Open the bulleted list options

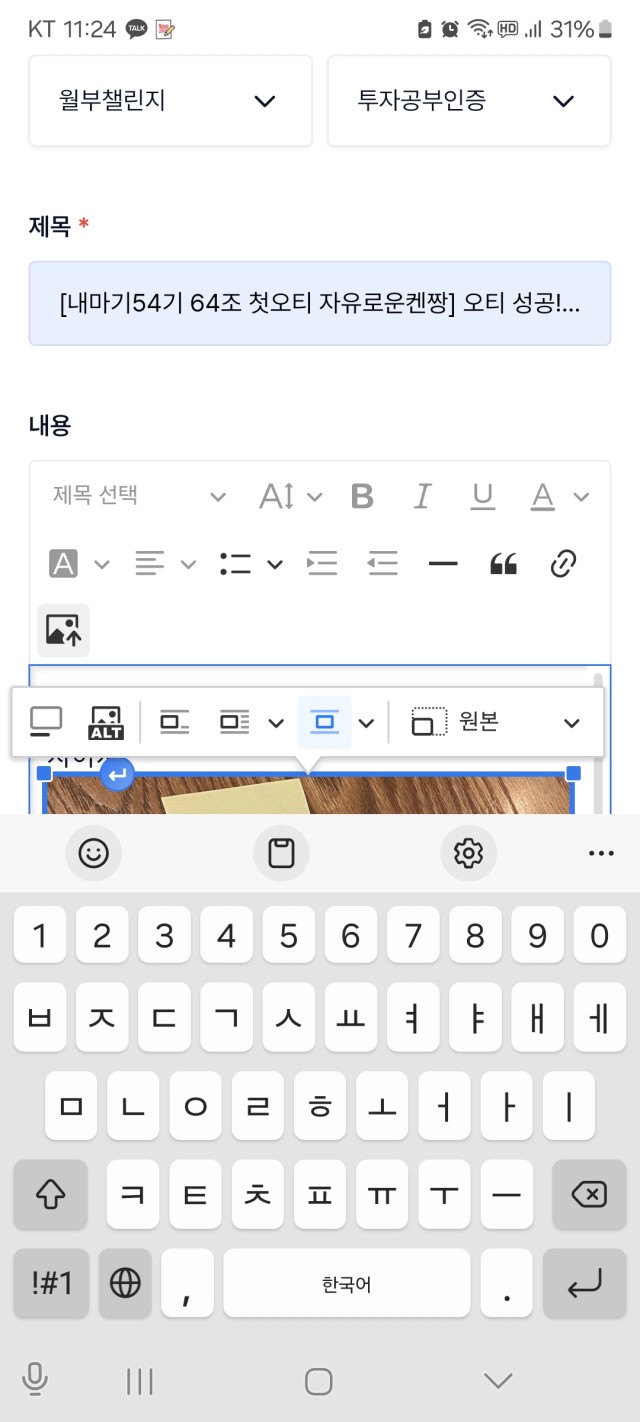click(x=251, y=564)
